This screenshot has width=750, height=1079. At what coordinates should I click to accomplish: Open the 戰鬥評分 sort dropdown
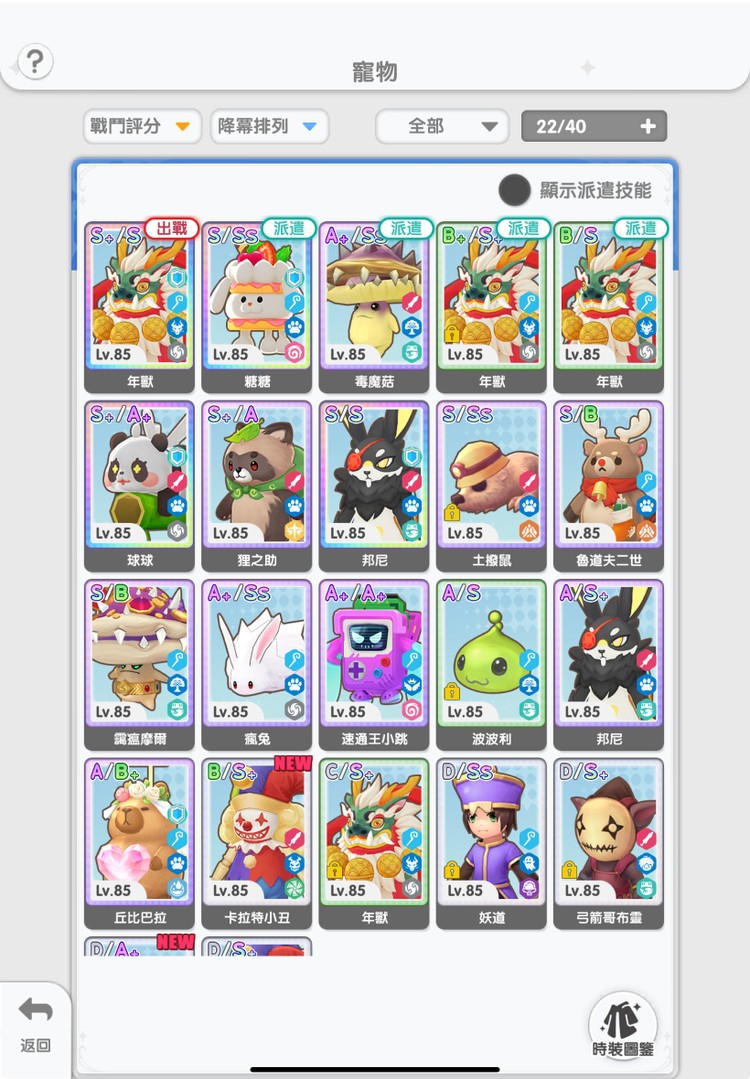[x=139, y=126]
